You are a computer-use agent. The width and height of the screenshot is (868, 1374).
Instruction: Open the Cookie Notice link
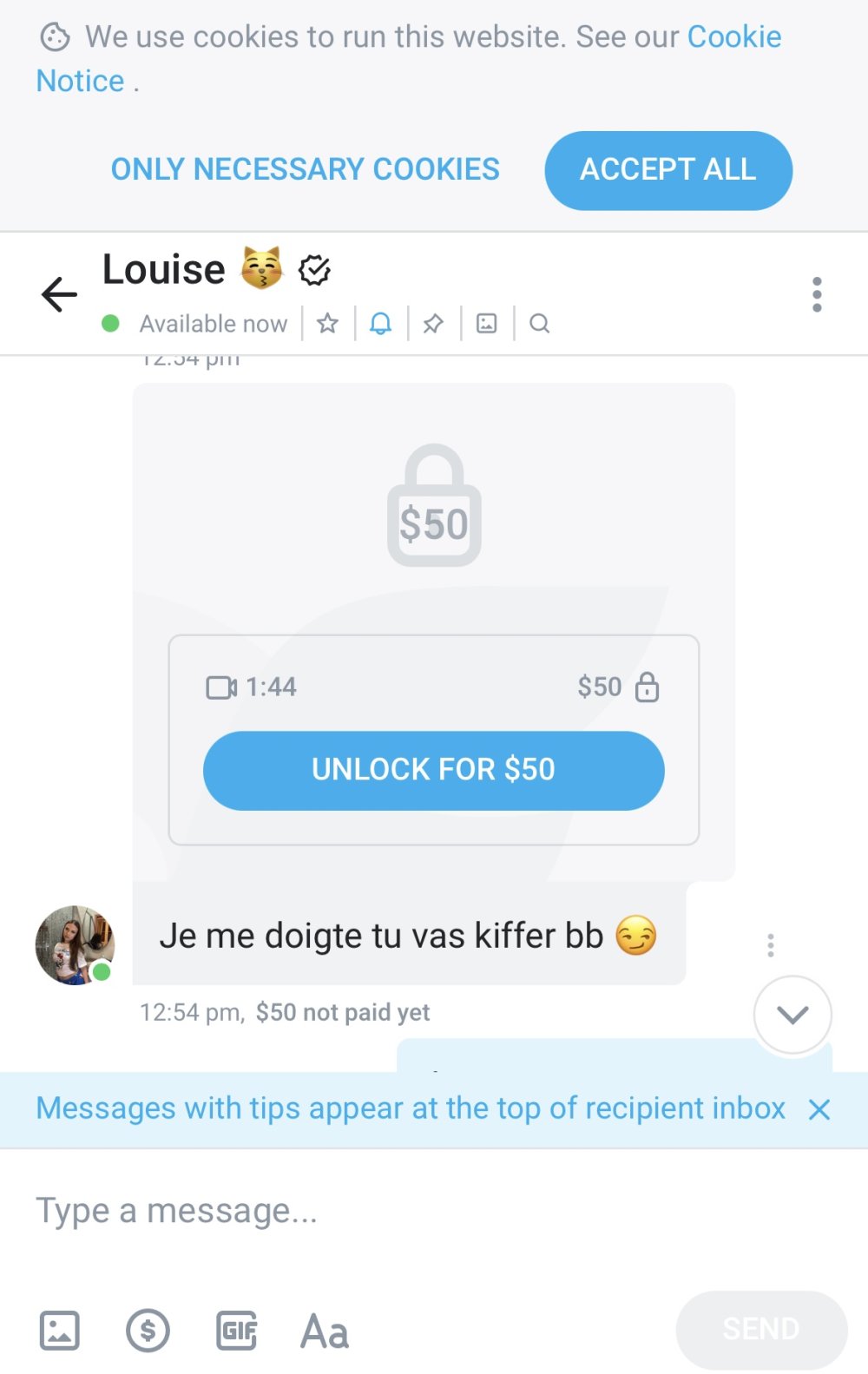click(733, 37)
